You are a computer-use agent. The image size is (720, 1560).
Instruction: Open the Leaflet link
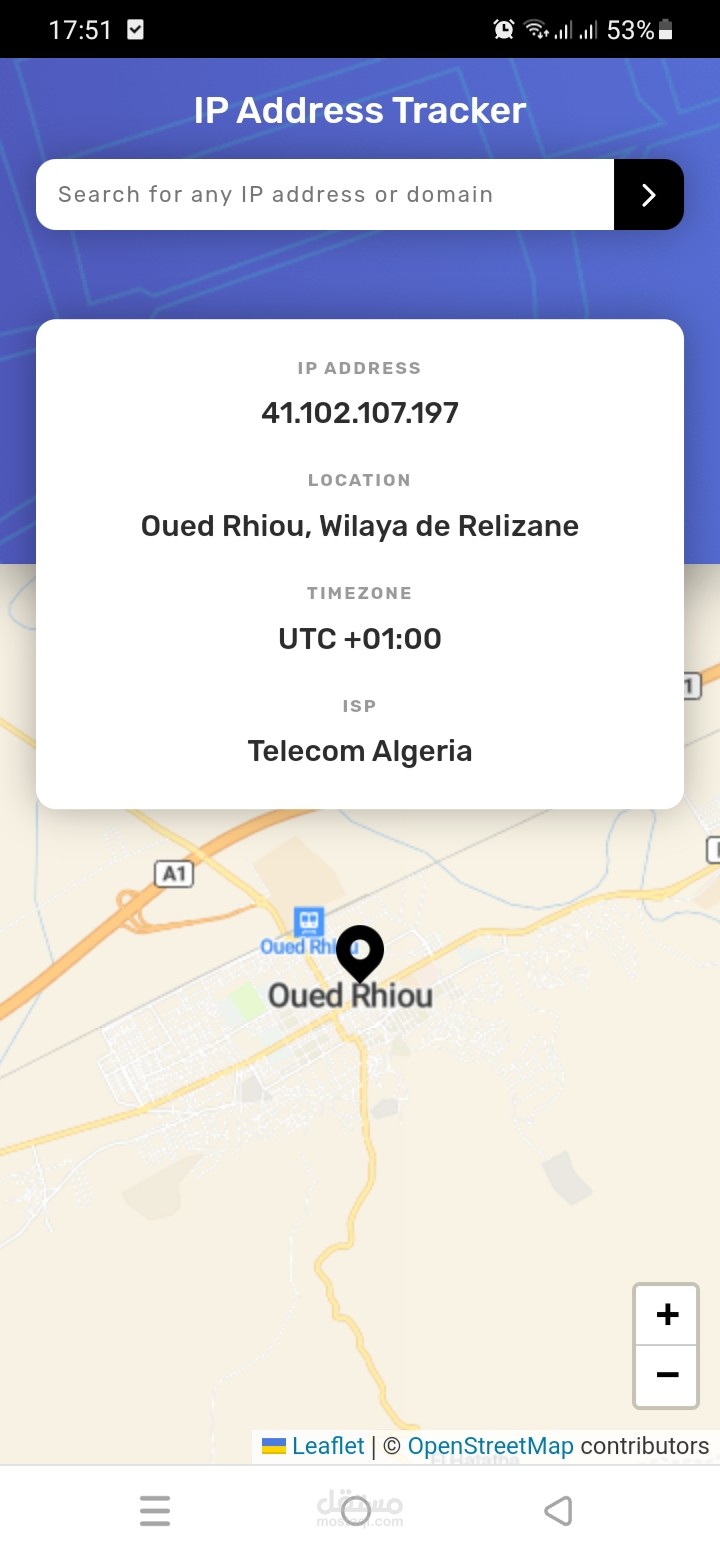(x=327, y=1446)
